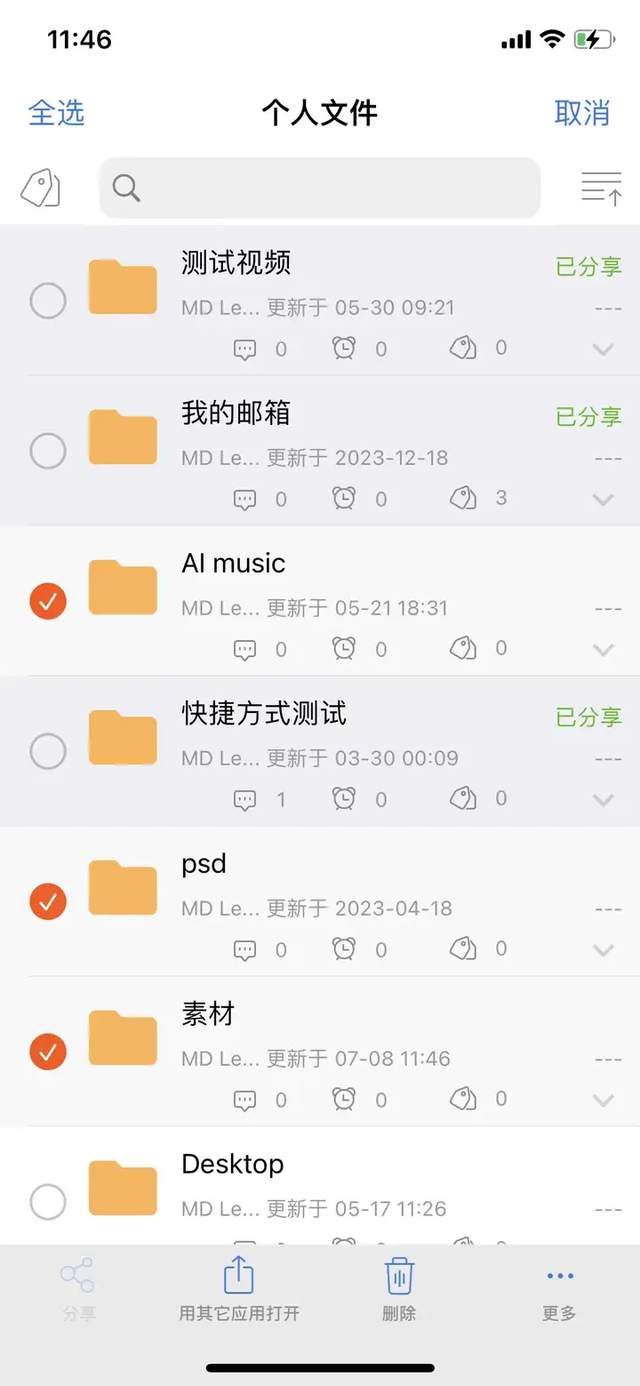Open the tag filter icon
This screenshot has height=1386, width=640.
41,187
